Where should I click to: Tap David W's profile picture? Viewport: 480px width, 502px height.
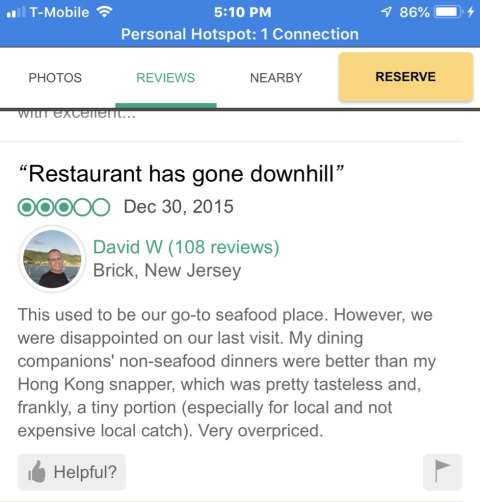52,259
